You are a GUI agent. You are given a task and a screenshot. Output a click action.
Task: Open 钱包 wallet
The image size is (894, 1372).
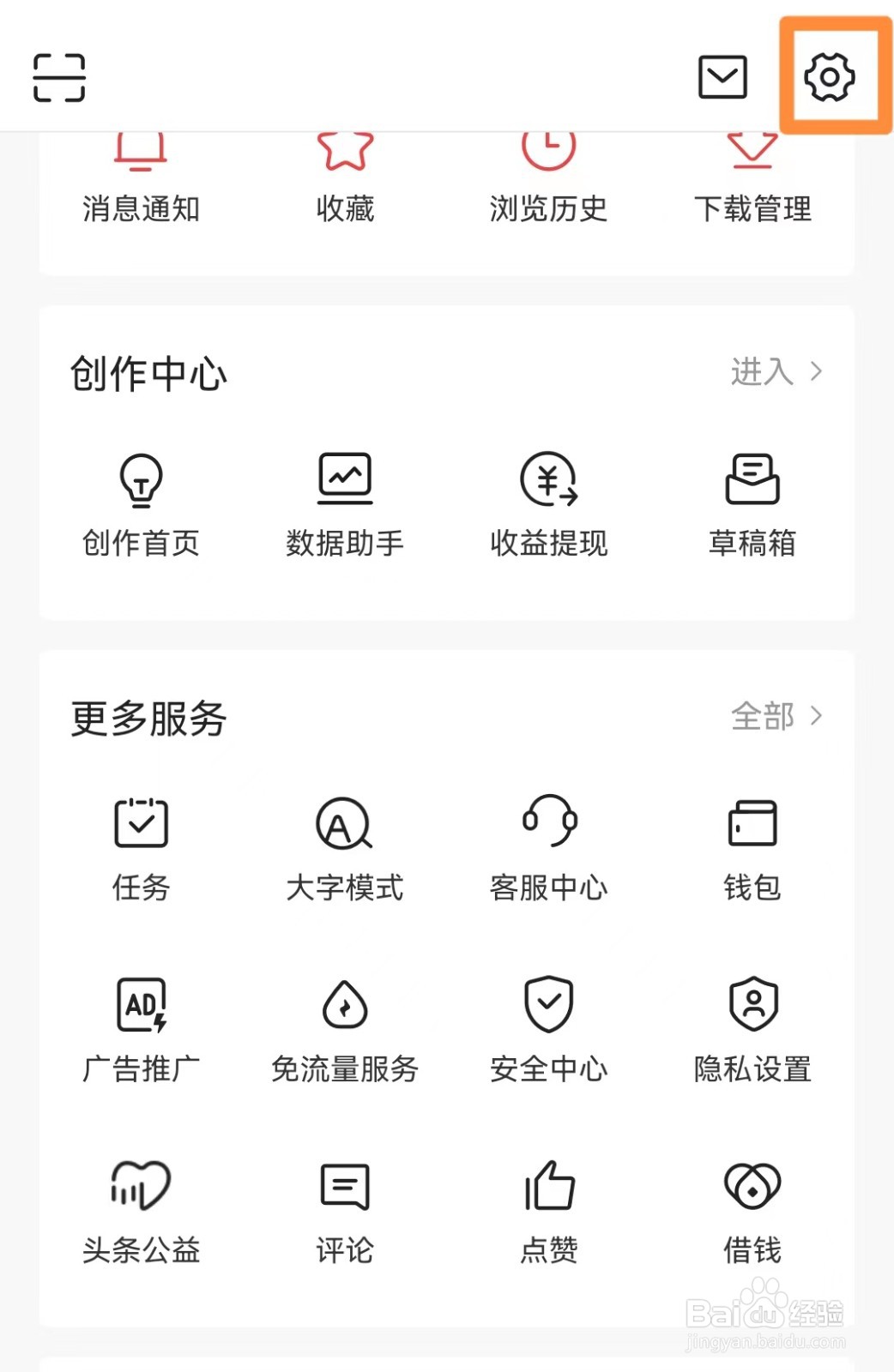click(x=754, y=851)
